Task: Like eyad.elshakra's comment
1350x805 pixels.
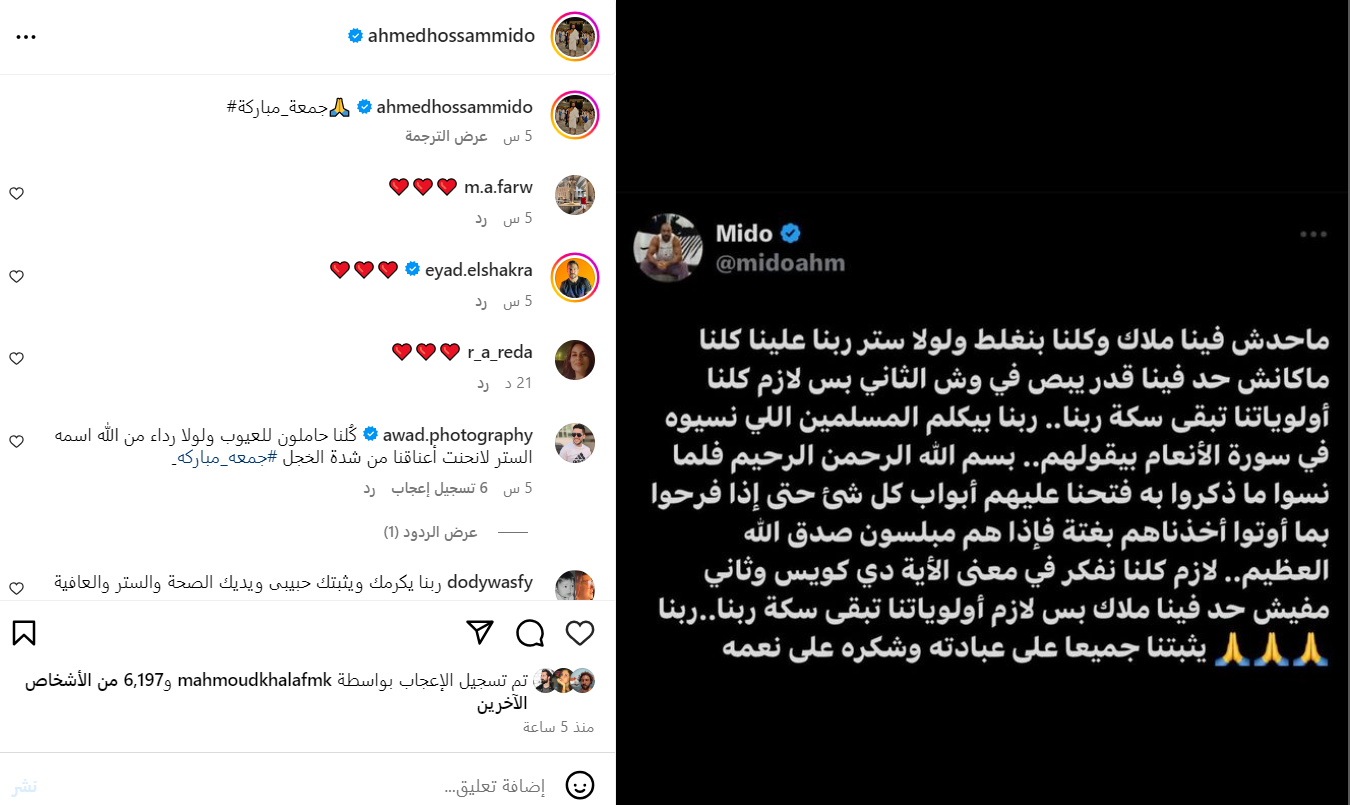Action: click(x=16, y=276)
